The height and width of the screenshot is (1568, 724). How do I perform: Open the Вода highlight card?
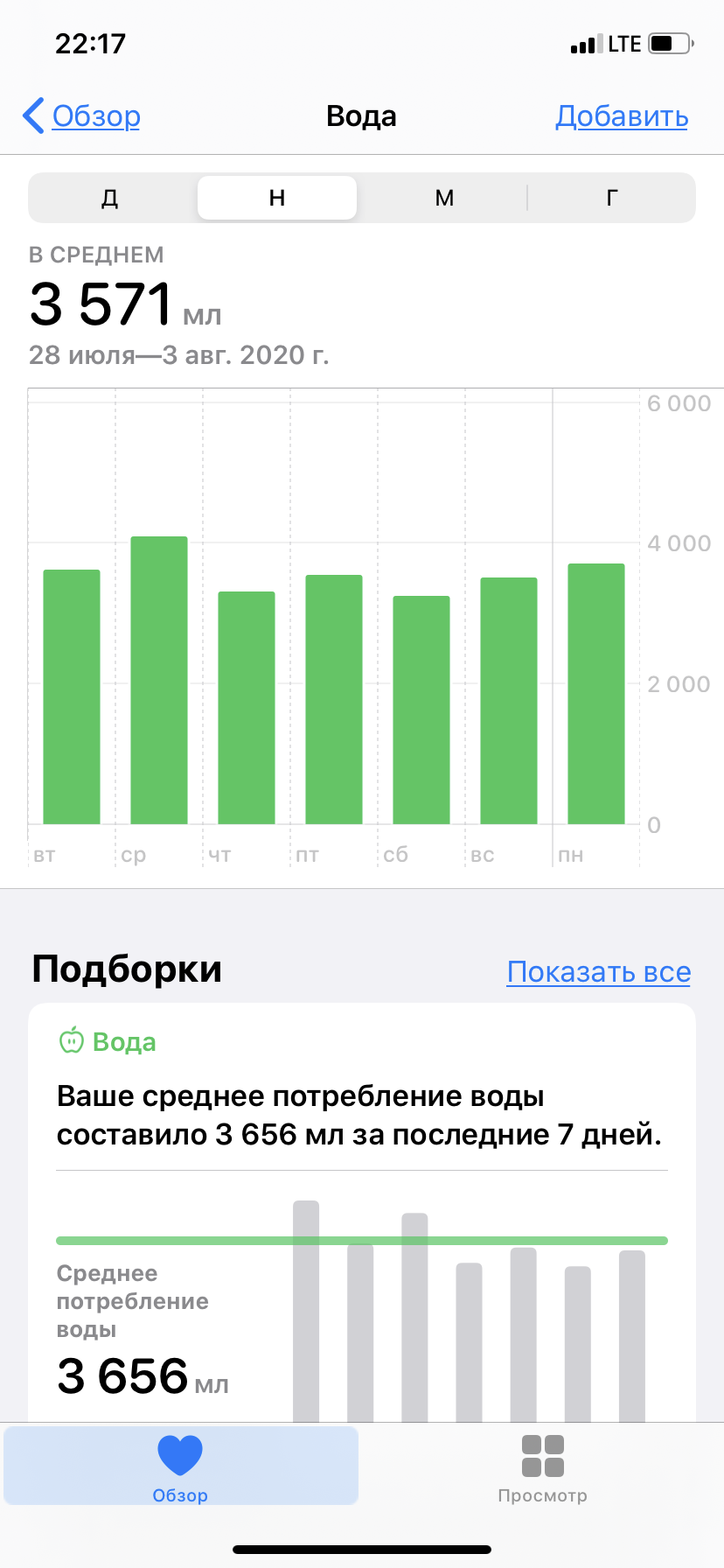tap(362, 1116)
